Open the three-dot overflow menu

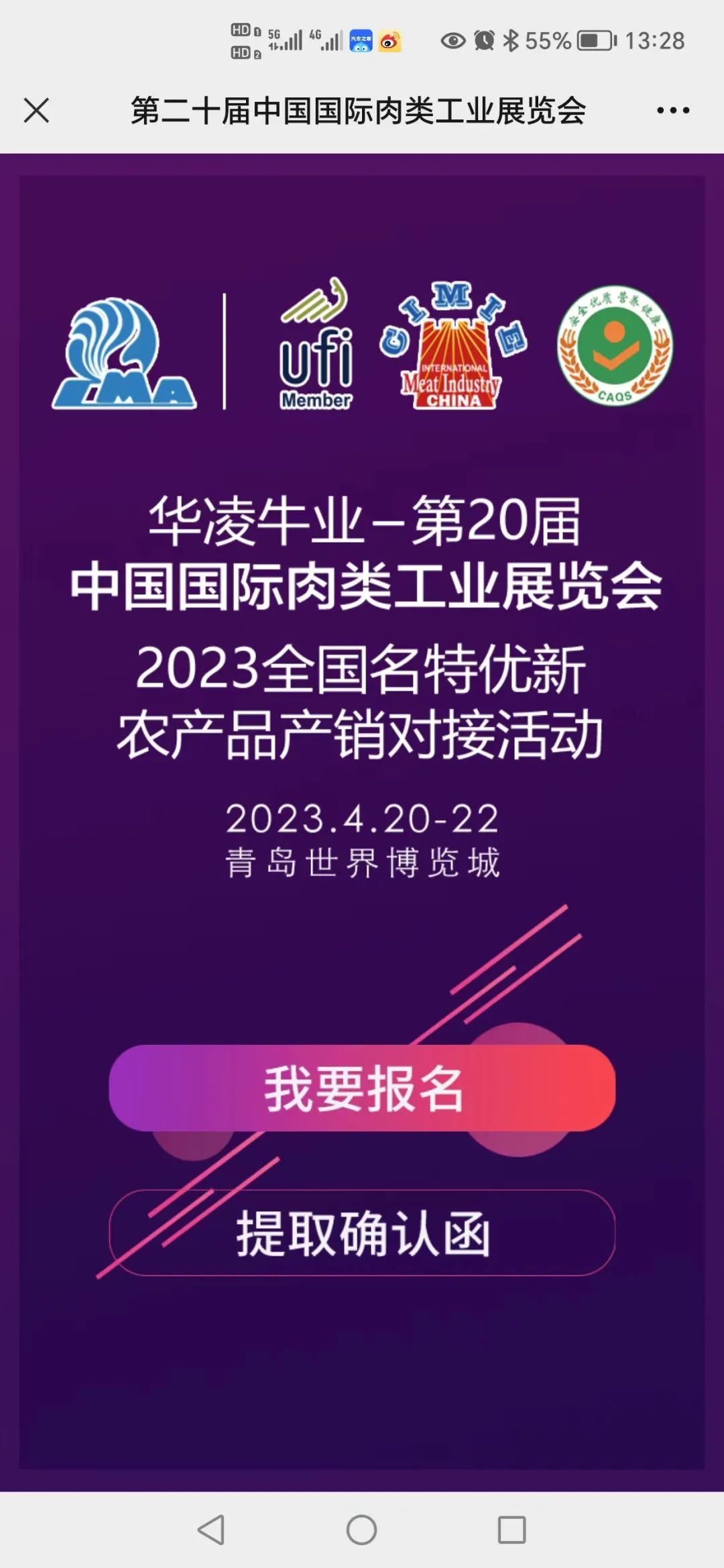point(673,111)
